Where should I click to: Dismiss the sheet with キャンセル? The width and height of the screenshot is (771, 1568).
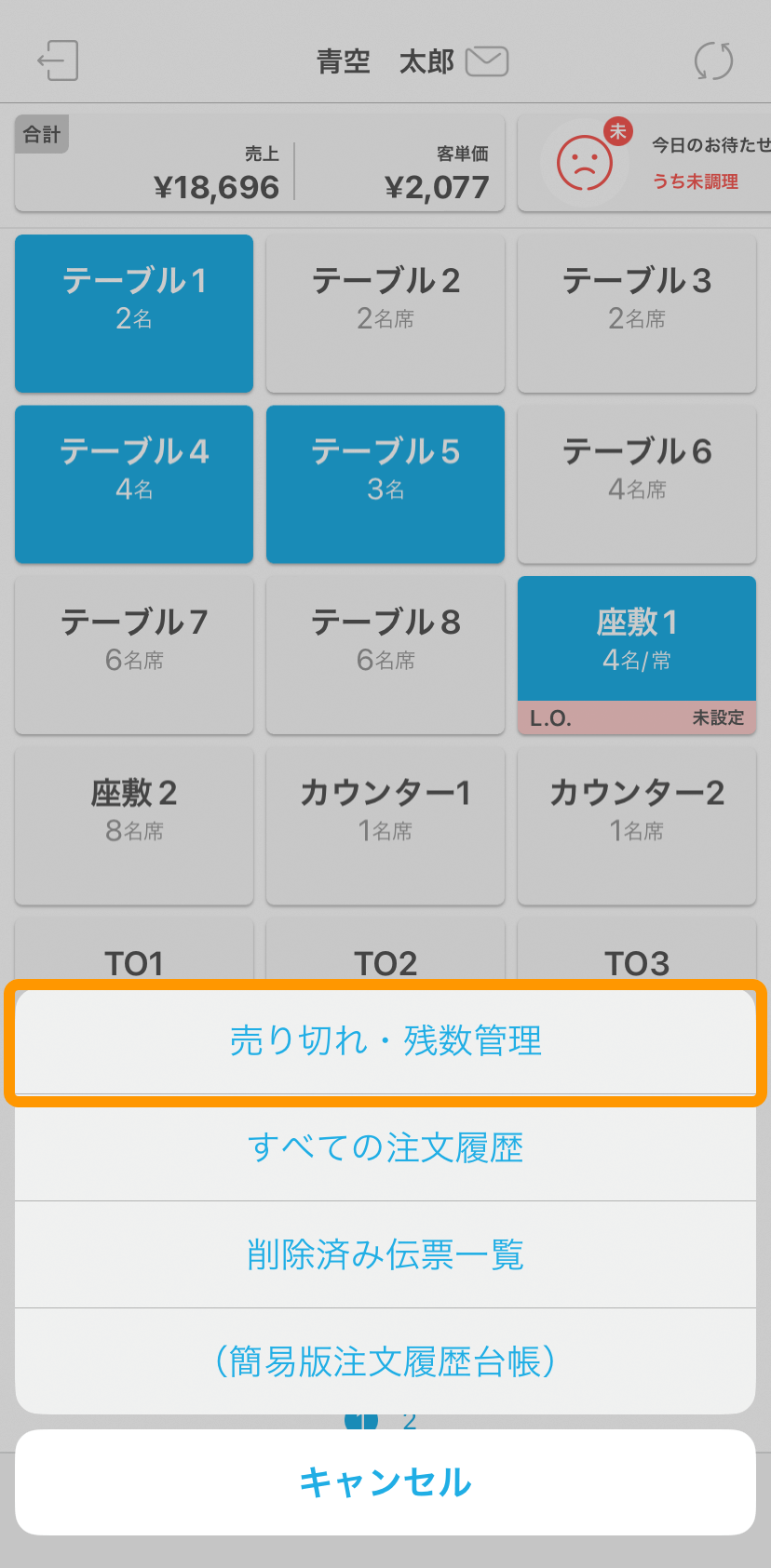click(x=385, y=1482)
